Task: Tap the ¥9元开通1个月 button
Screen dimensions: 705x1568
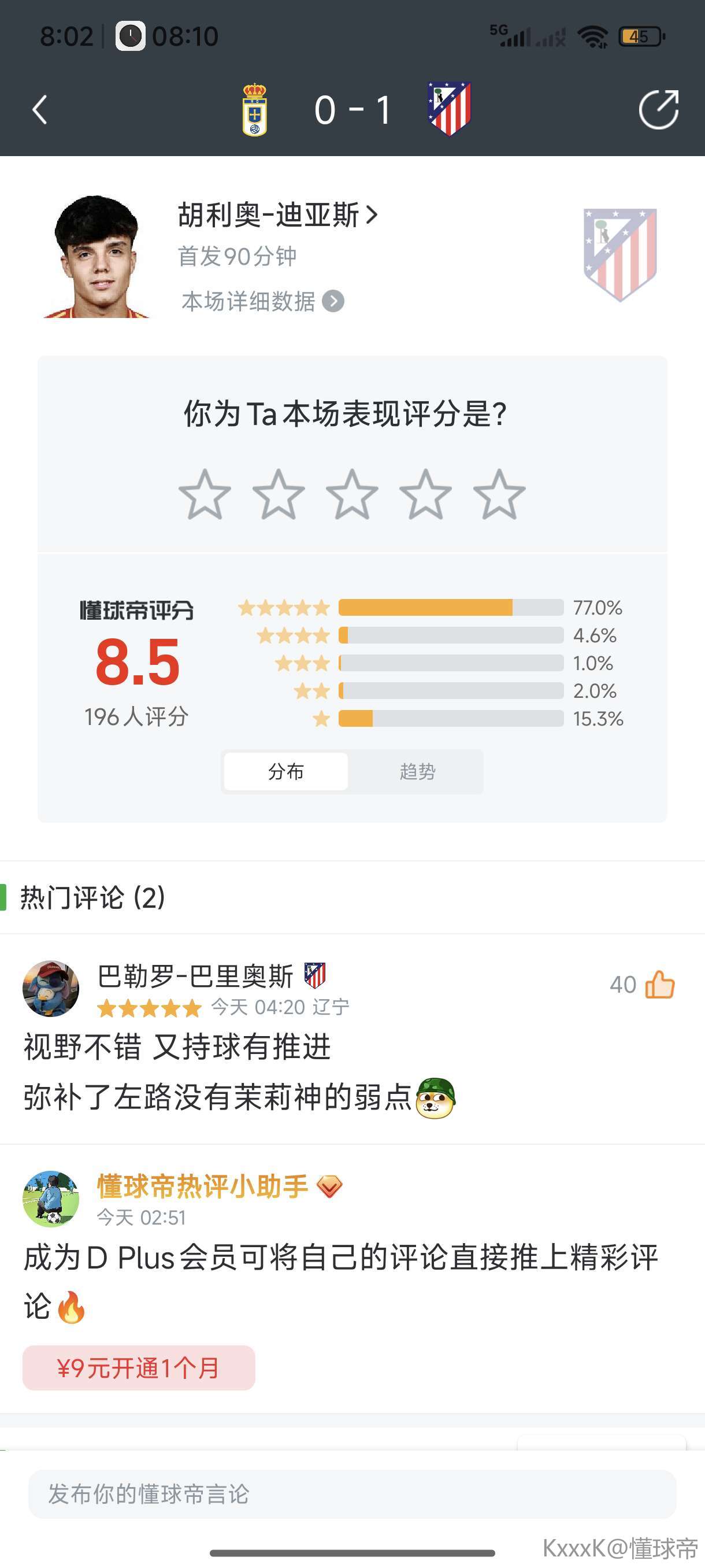Action: [x=139, y=1368]
